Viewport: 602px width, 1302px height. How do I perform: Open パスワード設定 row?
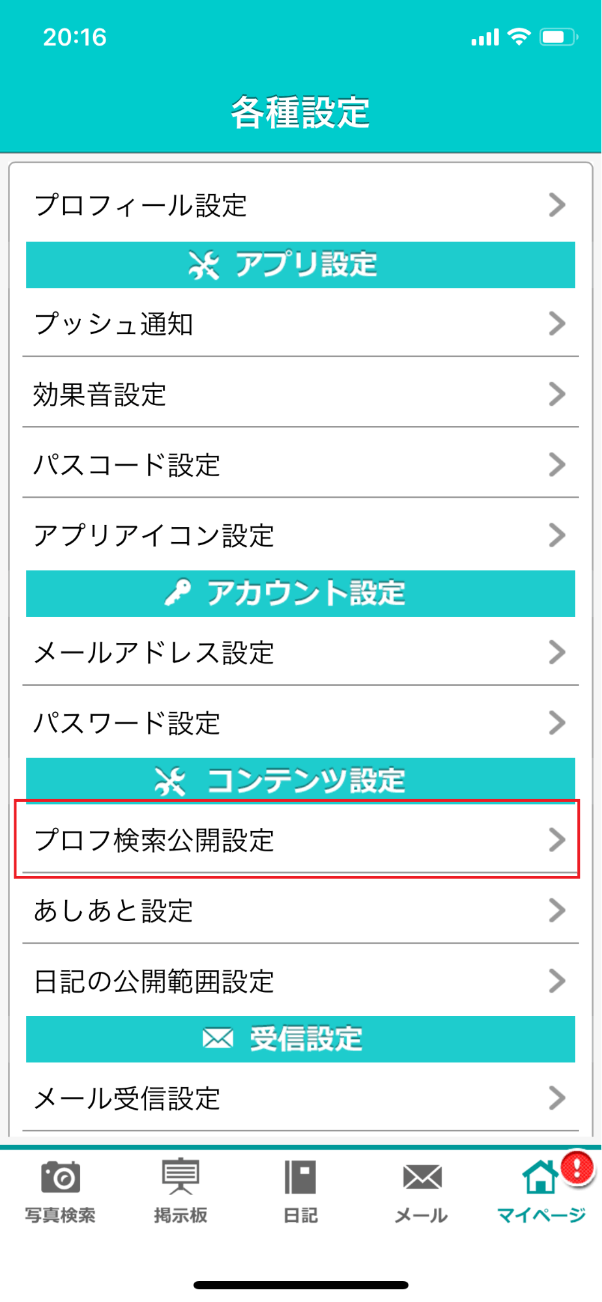pyautogui.click(x=300, y=722)
